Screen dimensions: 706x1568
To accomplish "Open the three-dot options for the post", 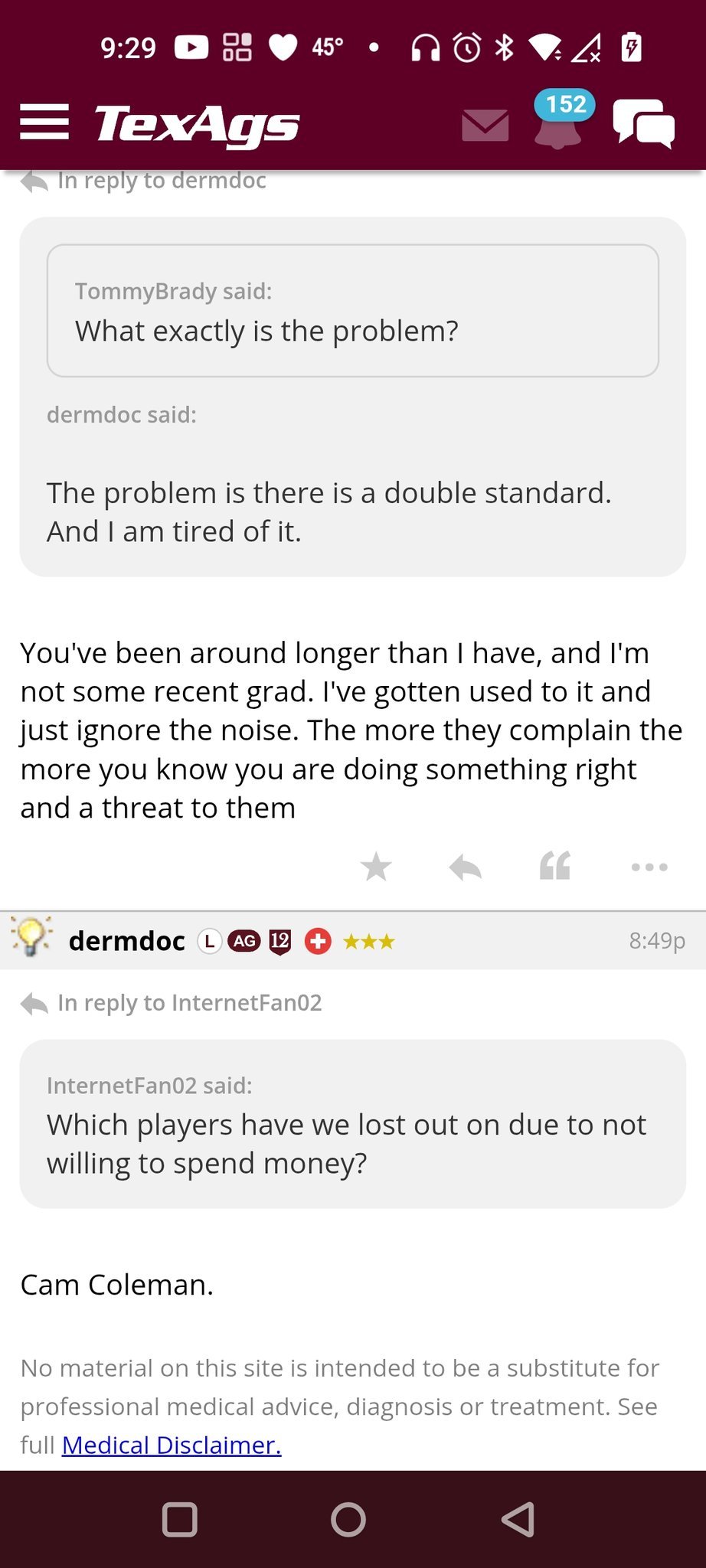I will tap(649, 867).
